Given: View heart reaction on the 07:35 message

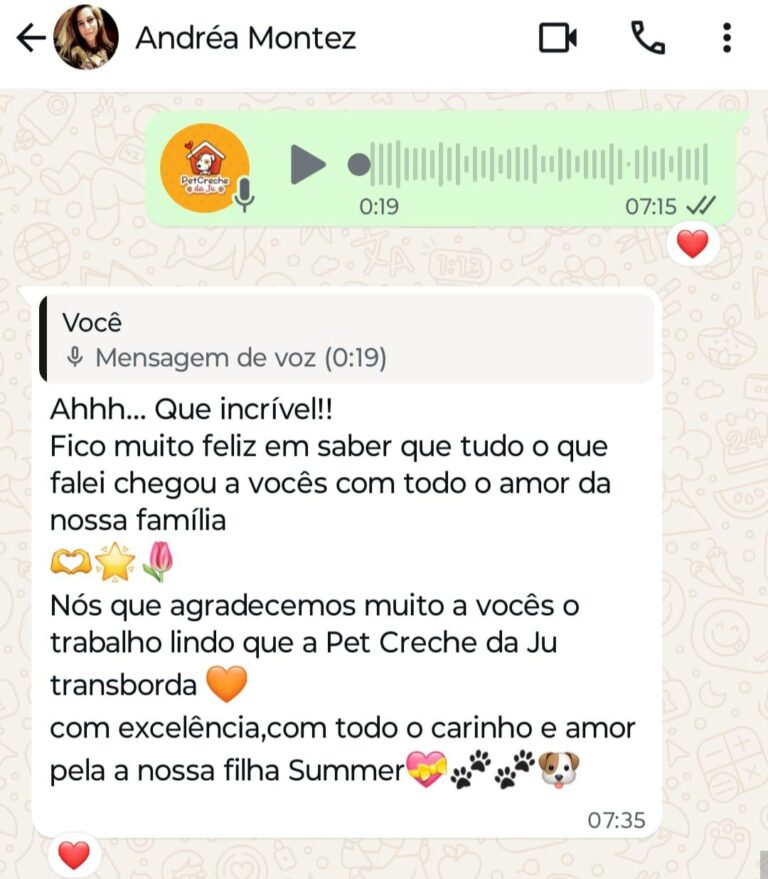Looking at the screenshot, I should pyautogui.click(x=74, y=855).
